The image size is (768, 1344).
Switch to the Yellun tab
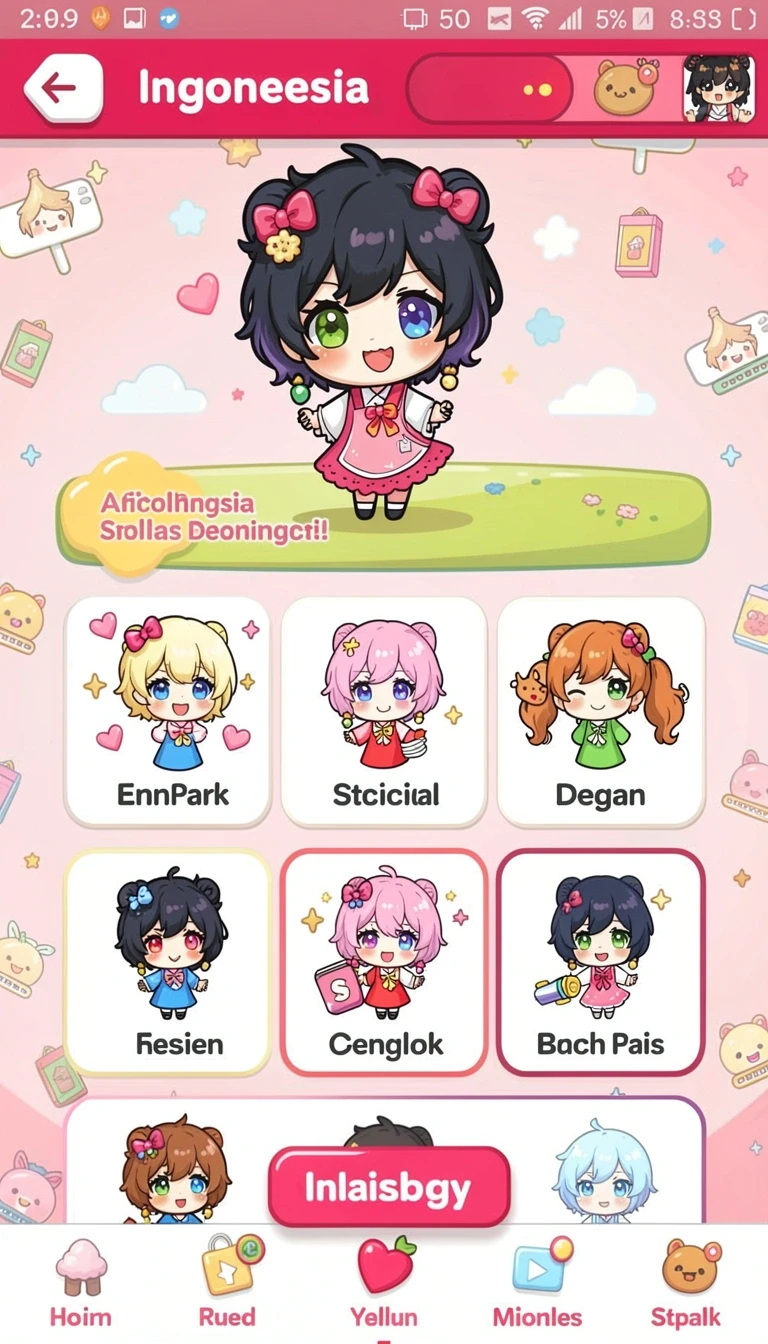tap(384, 1283)
